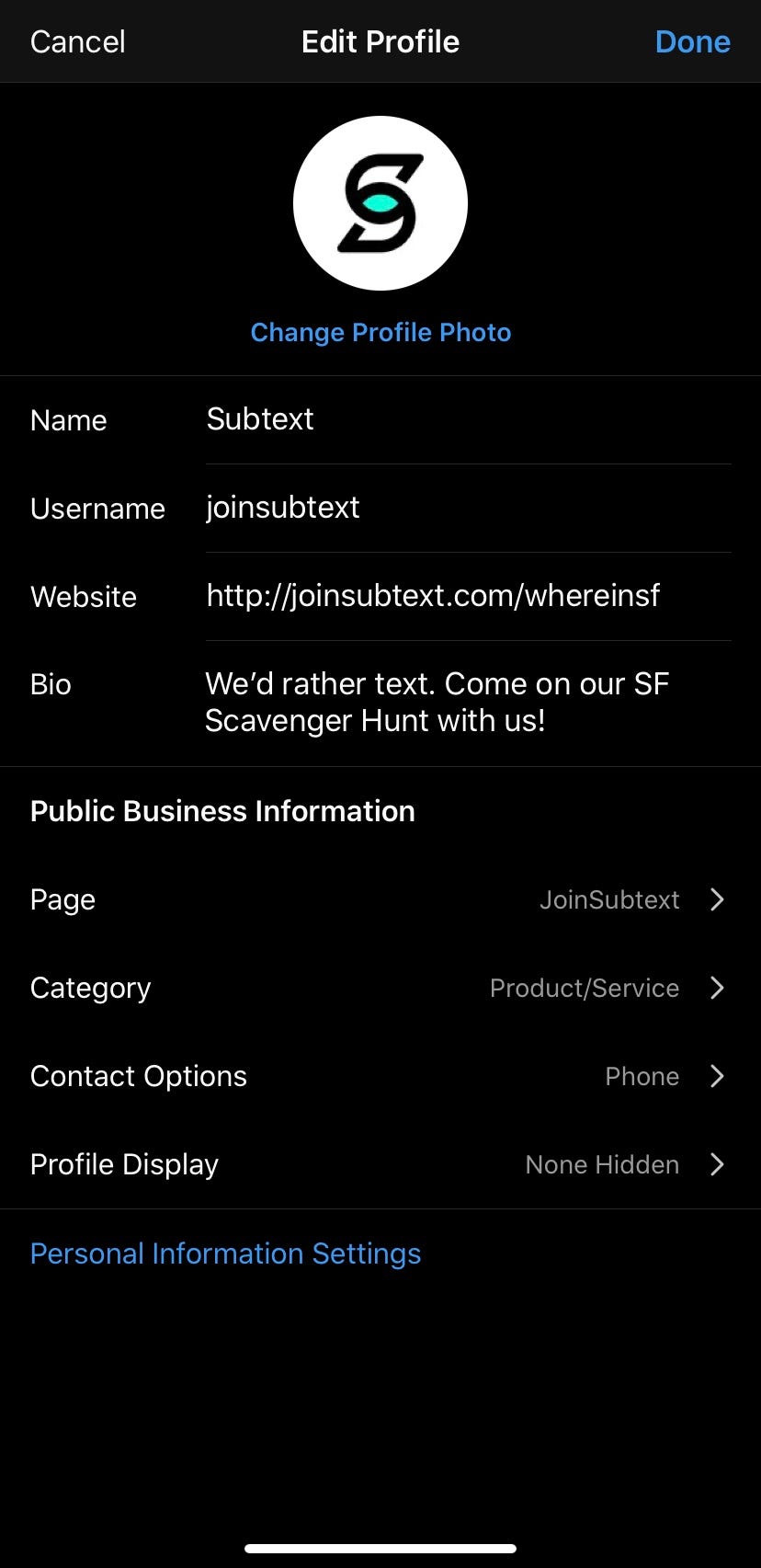Screen dimensions: 761x1568
Task: Open the Page row showing JoinSubtext
Action: pyautogui.click(x=380, y=899)
